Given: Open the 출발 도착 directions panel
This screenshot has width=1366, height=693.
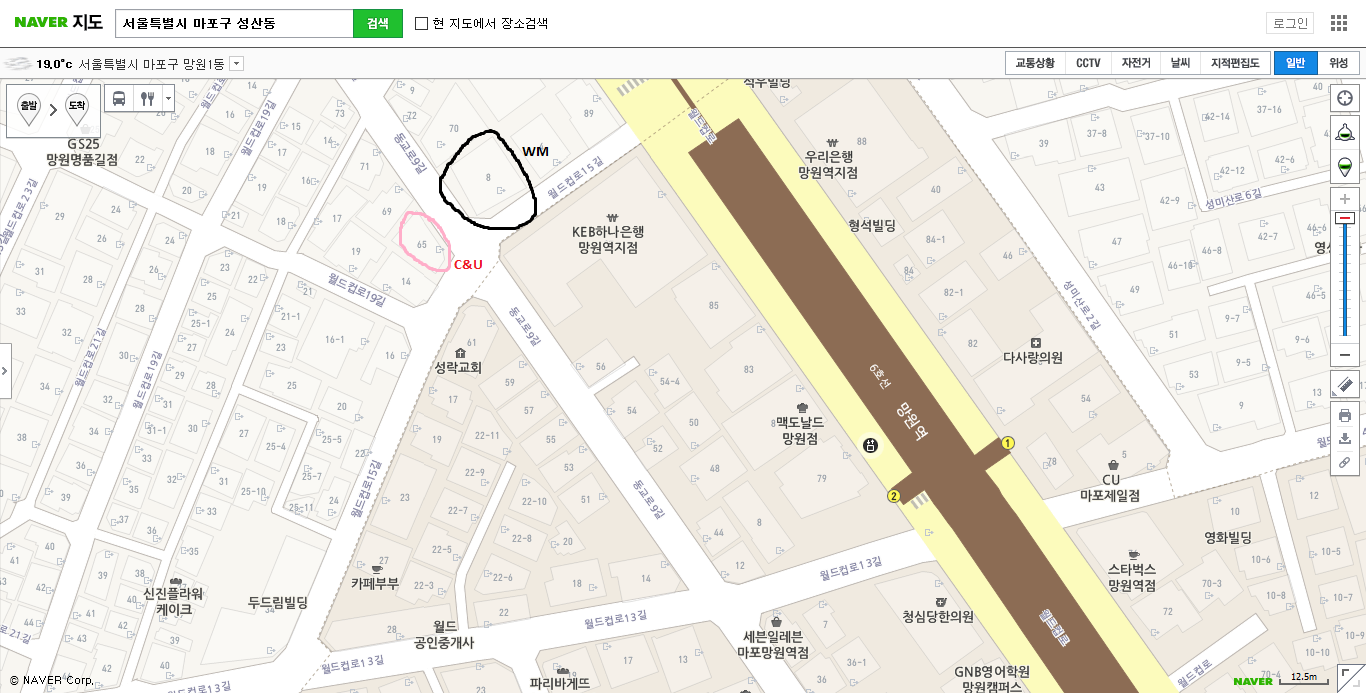Looking at the screenshot, I should coord(53,110).
